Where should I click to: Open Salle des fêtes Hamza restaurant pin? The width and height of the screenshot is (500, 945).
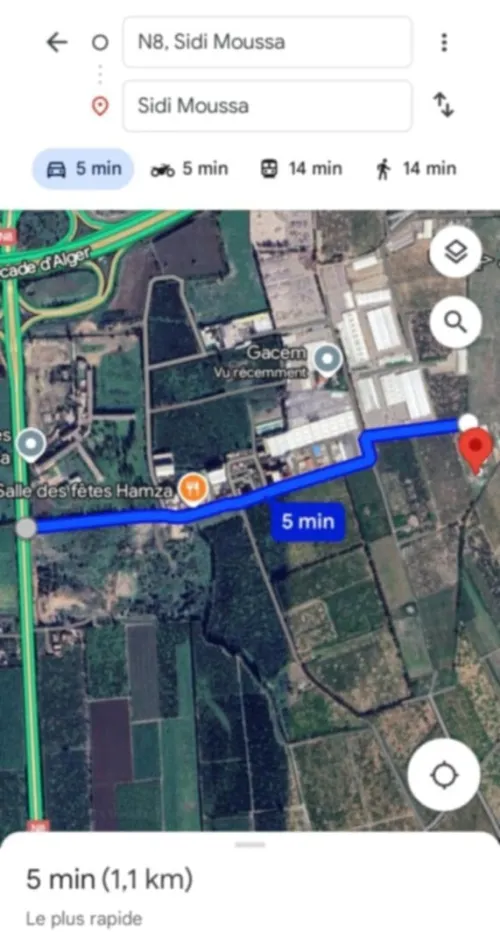pyautogui.click(x=193, y=488)
